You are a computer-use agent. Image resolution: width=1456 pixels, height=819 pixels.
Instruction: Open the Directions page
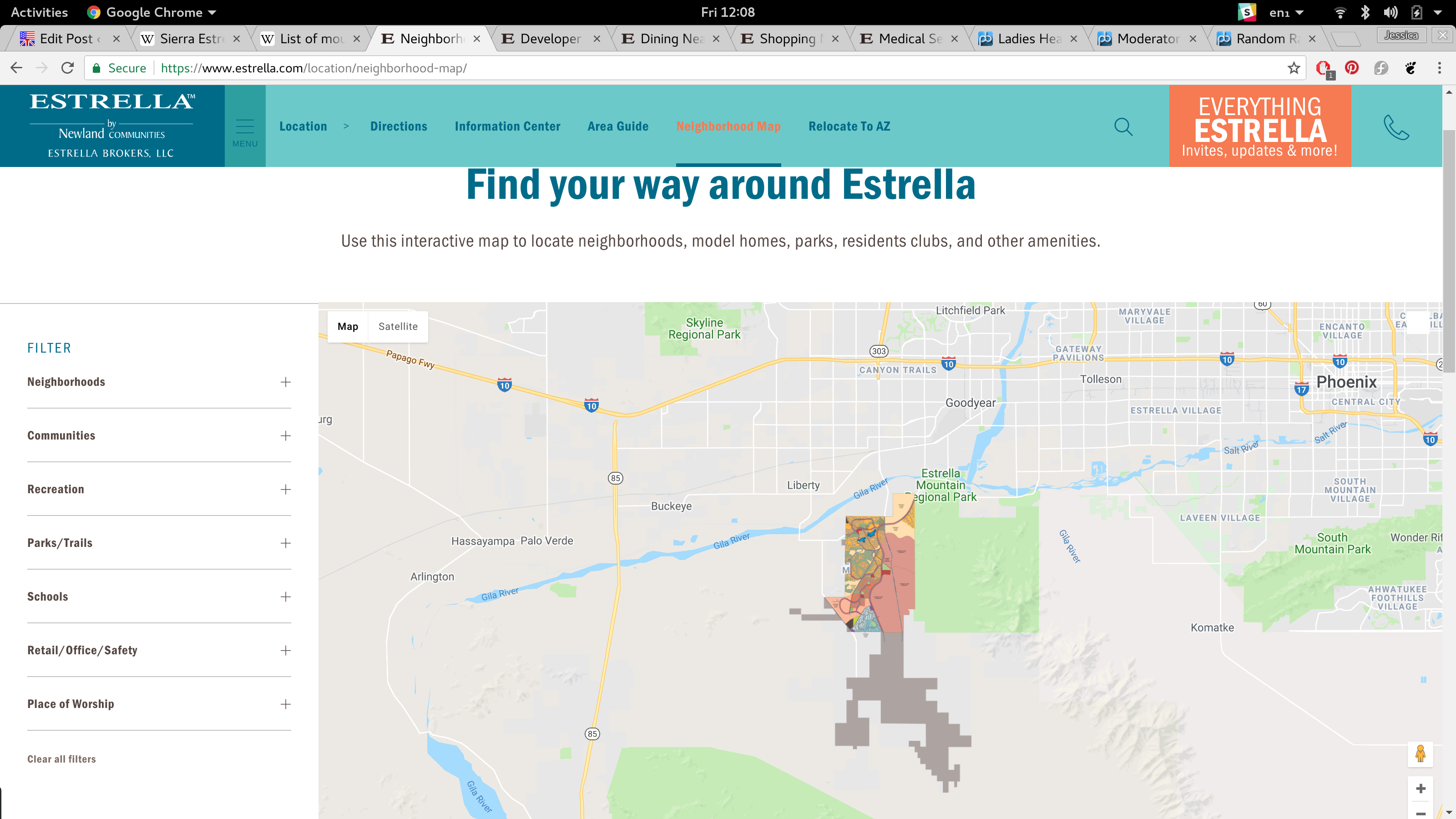click(x=399, y=126)
